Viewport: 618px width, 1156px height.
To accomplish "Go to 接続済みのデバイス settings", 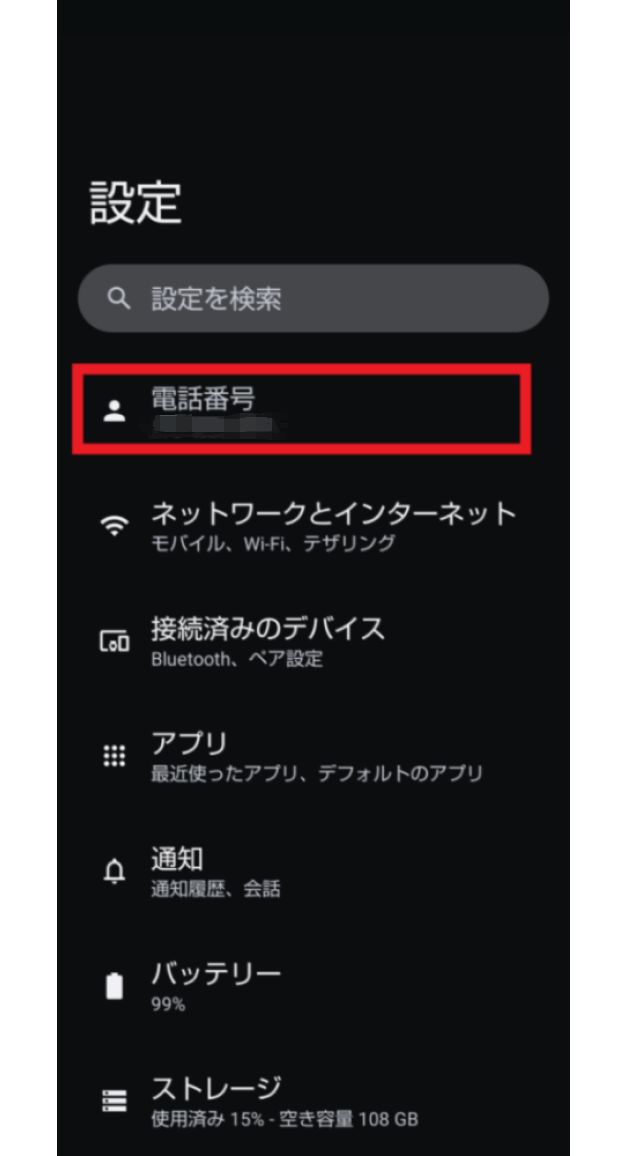I will (x=300, y=641).
